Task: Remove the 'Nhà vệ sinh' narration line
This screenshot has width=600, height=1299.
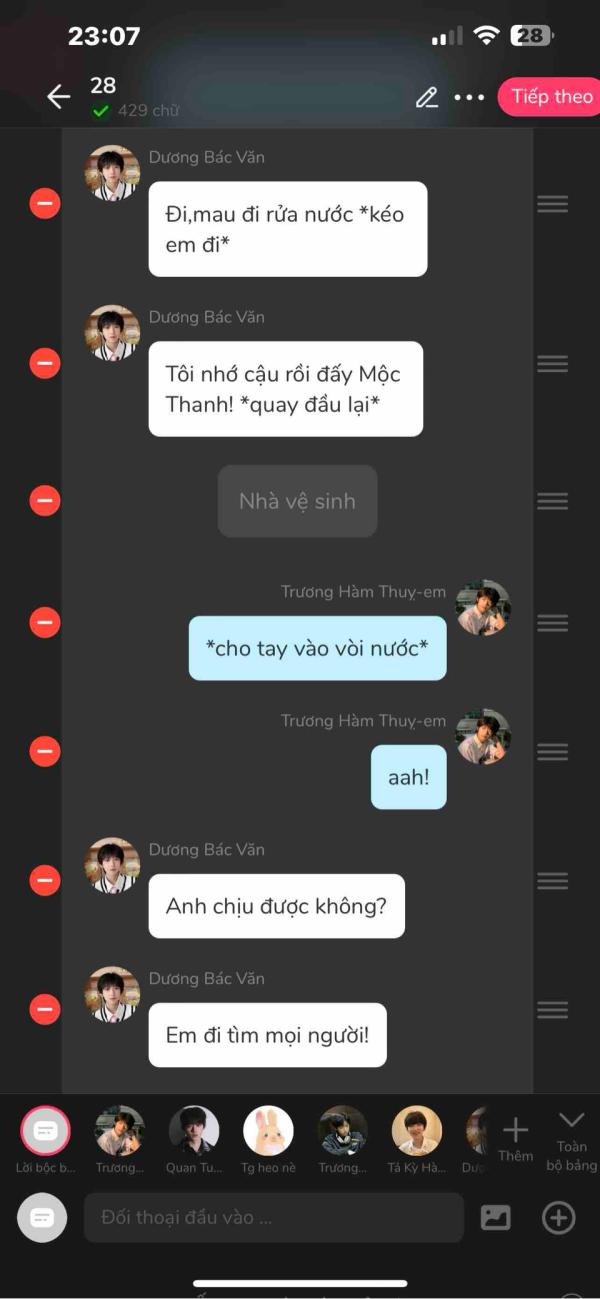Action: pos(44,500)
